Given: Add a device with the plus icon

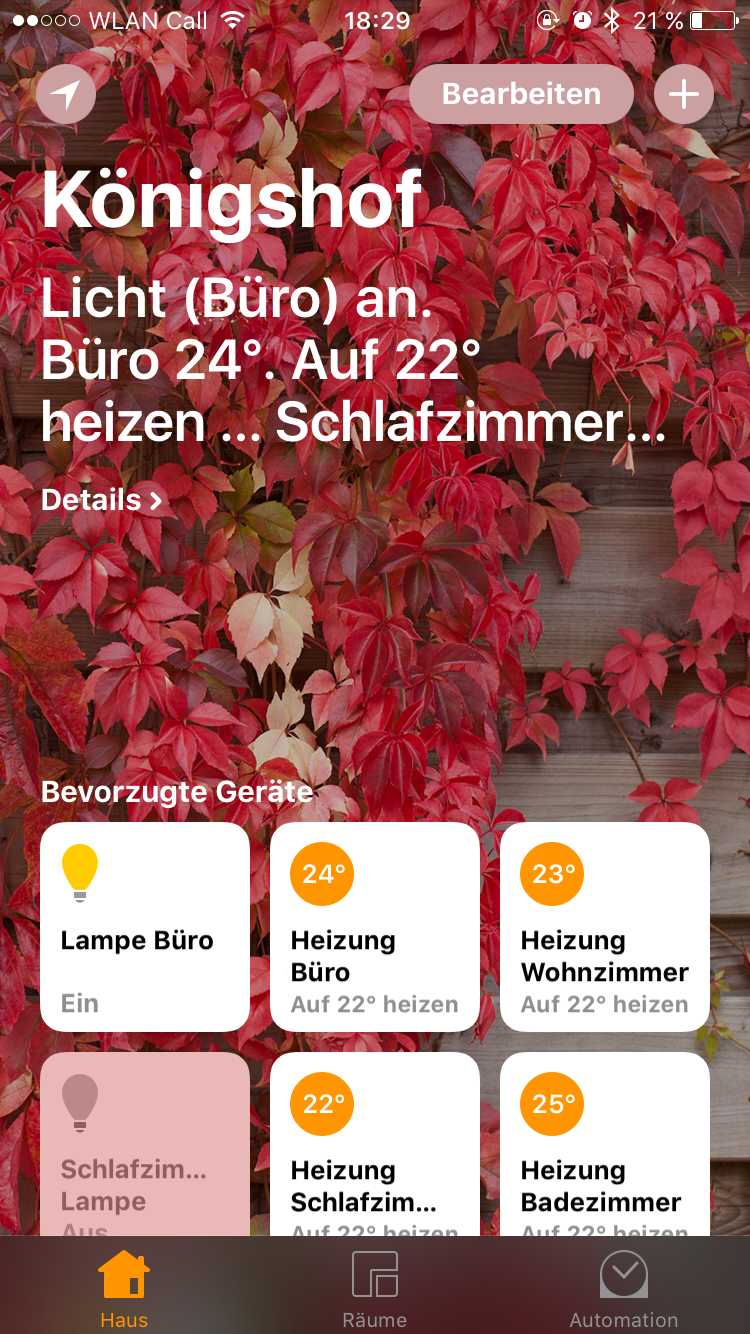Looking at the screenshot, I should [x=684, y=95].
